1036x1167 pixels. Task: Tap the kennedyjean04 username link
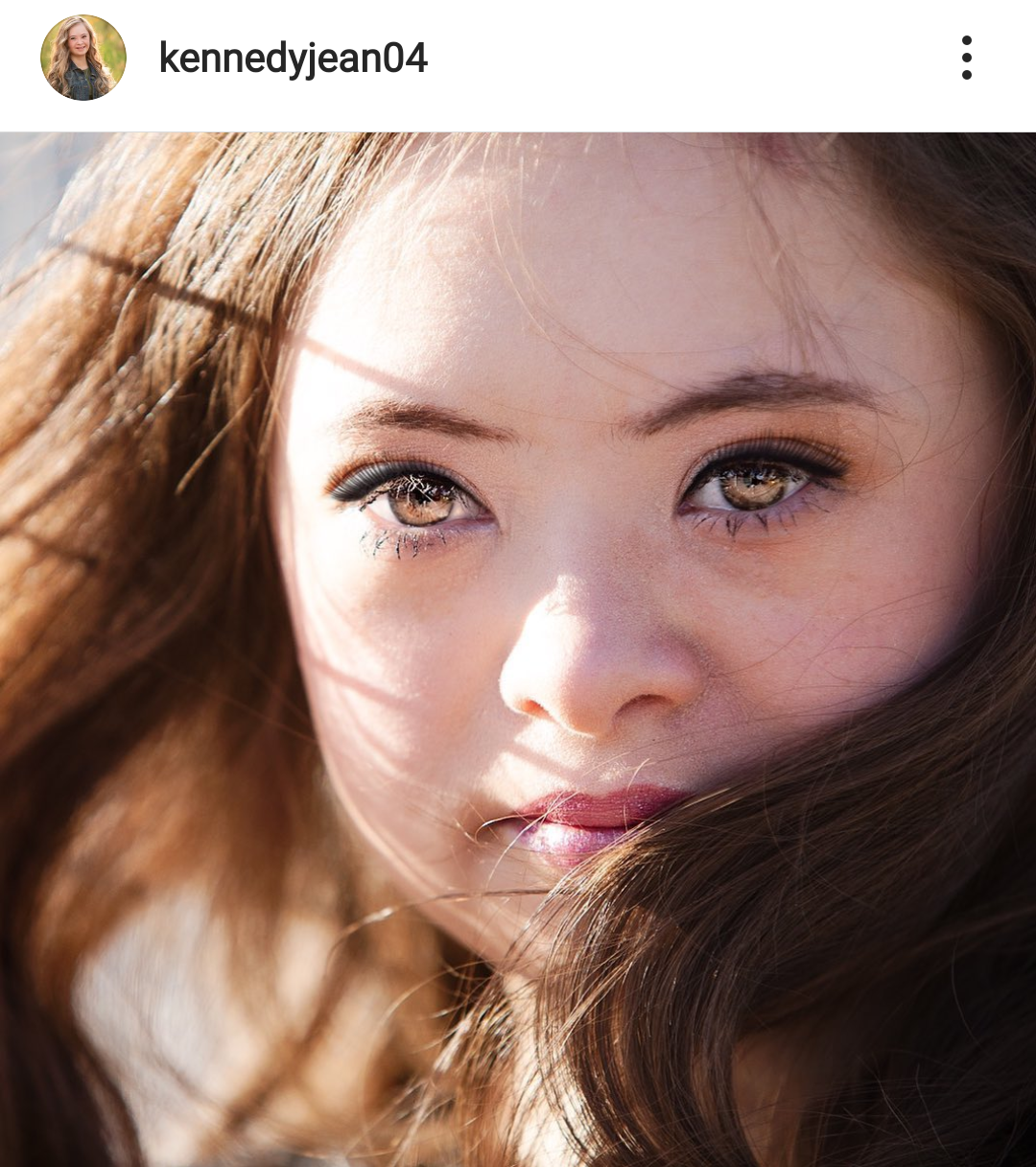click(x=293, y=59)
